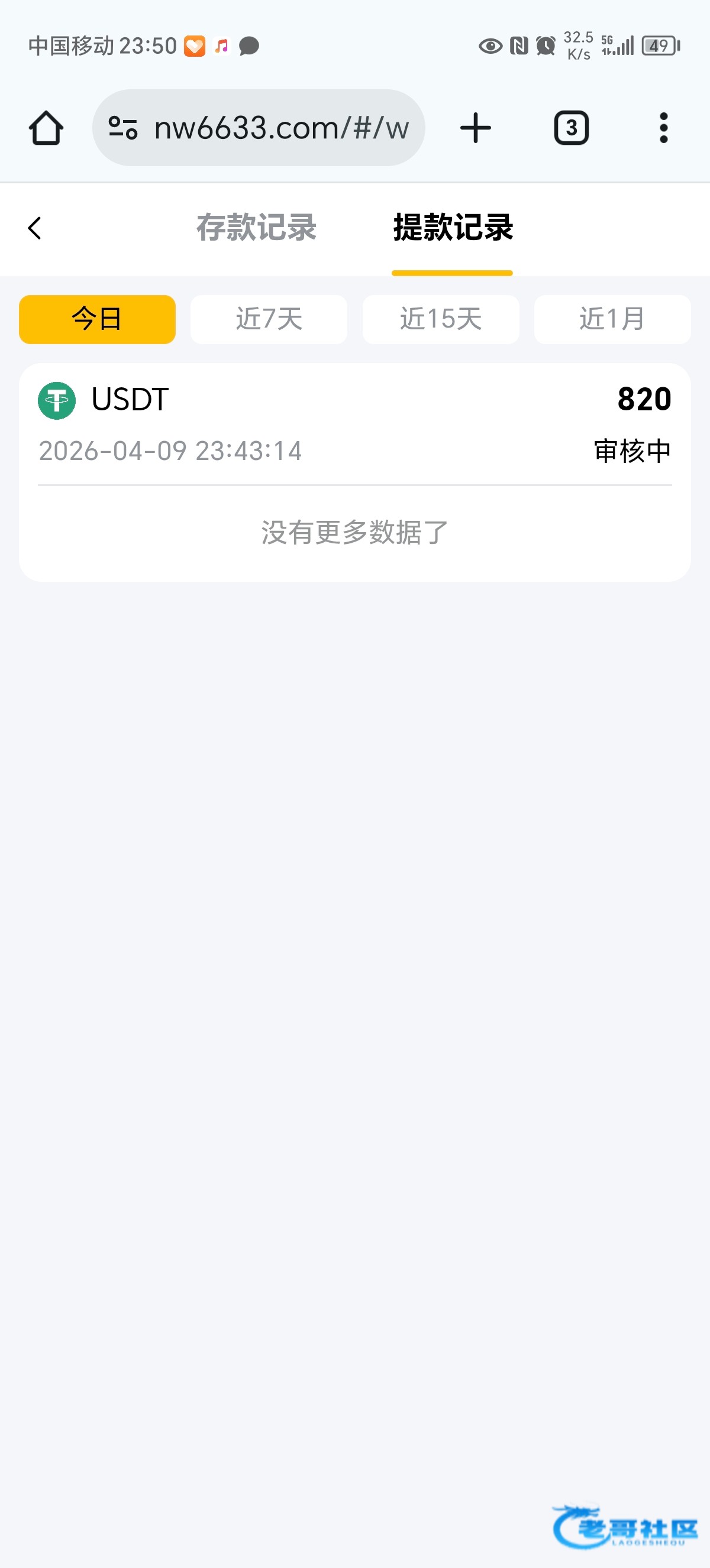Switch to the 存款记录 tab

pos(256,228)
